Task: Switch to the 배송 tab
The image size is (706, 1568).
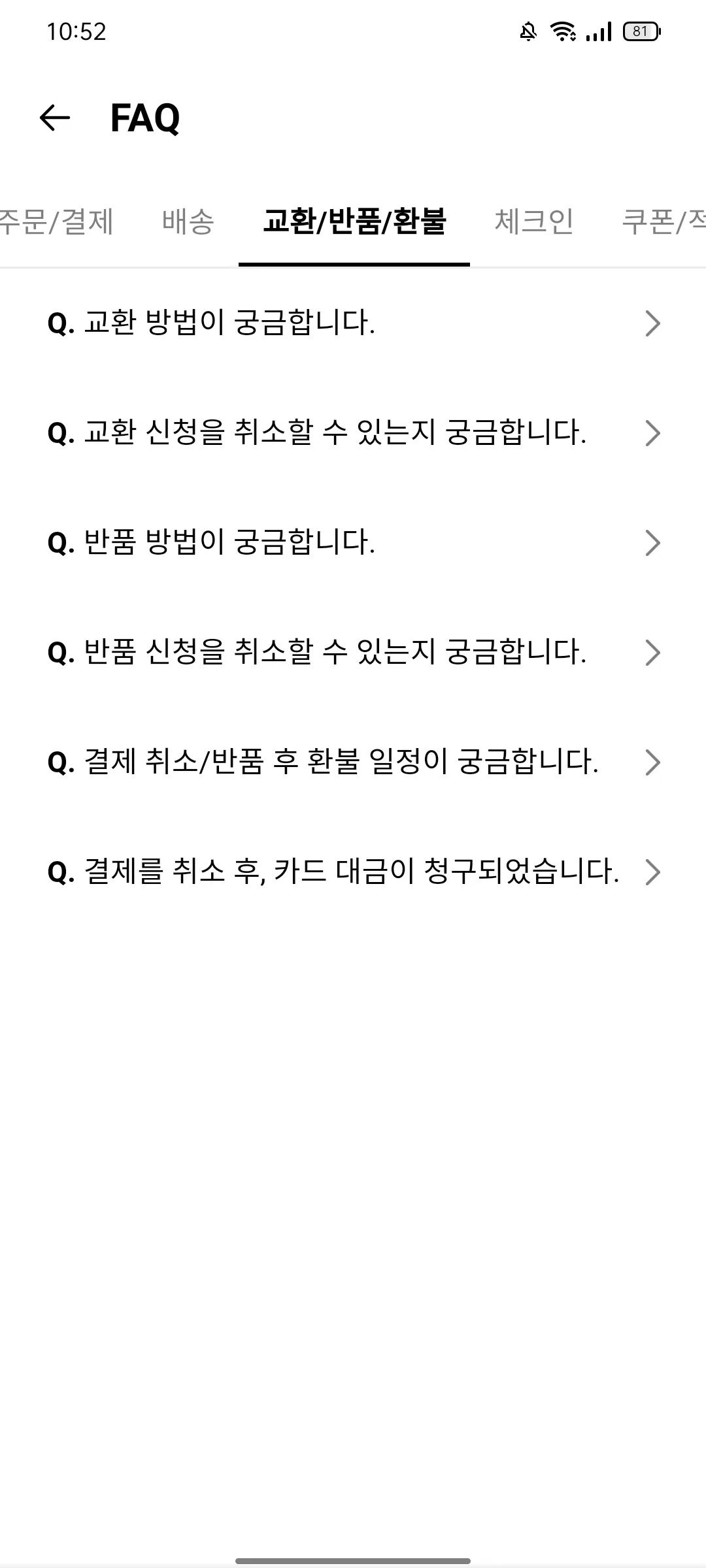Action: pos(189,222)
